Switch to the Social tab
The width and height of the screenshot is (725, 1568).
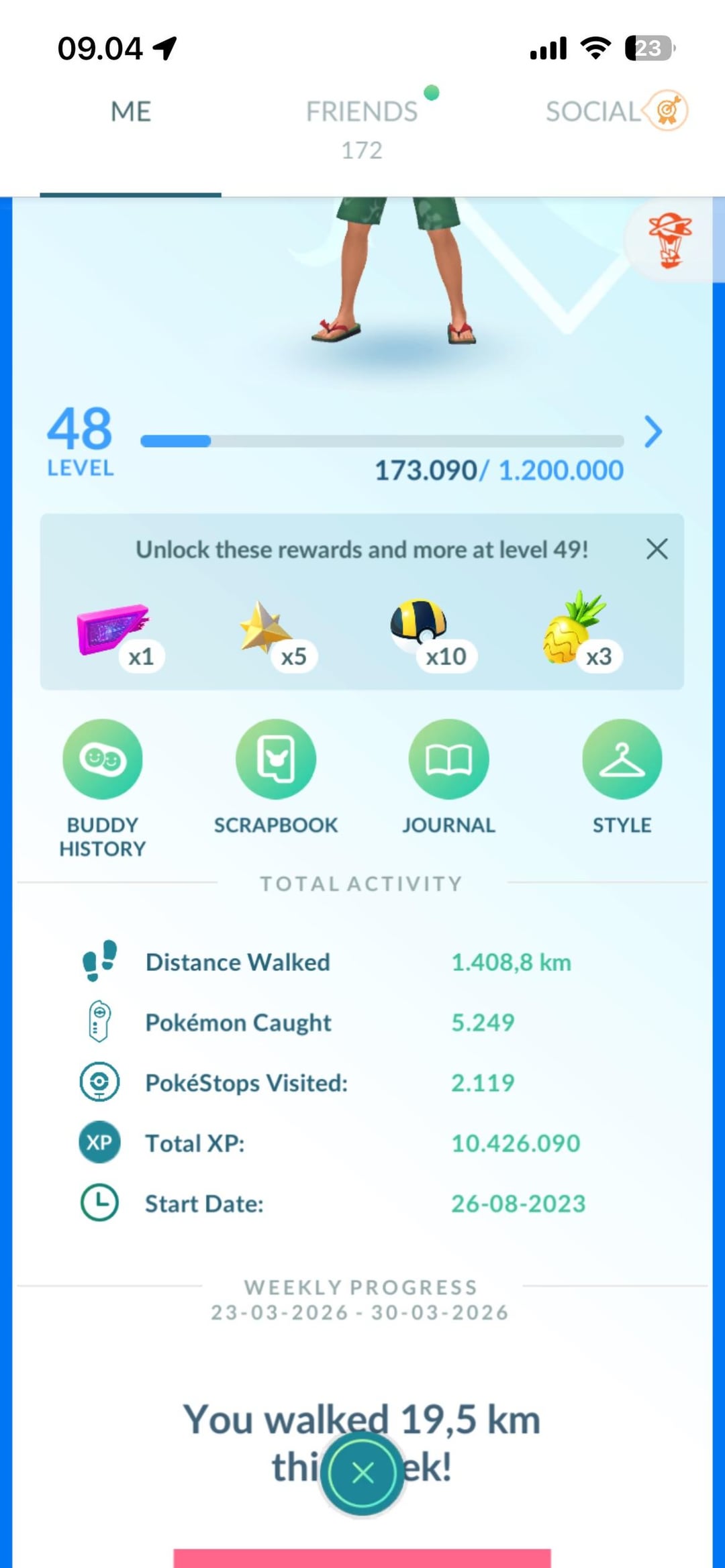(x=593, y=112)
